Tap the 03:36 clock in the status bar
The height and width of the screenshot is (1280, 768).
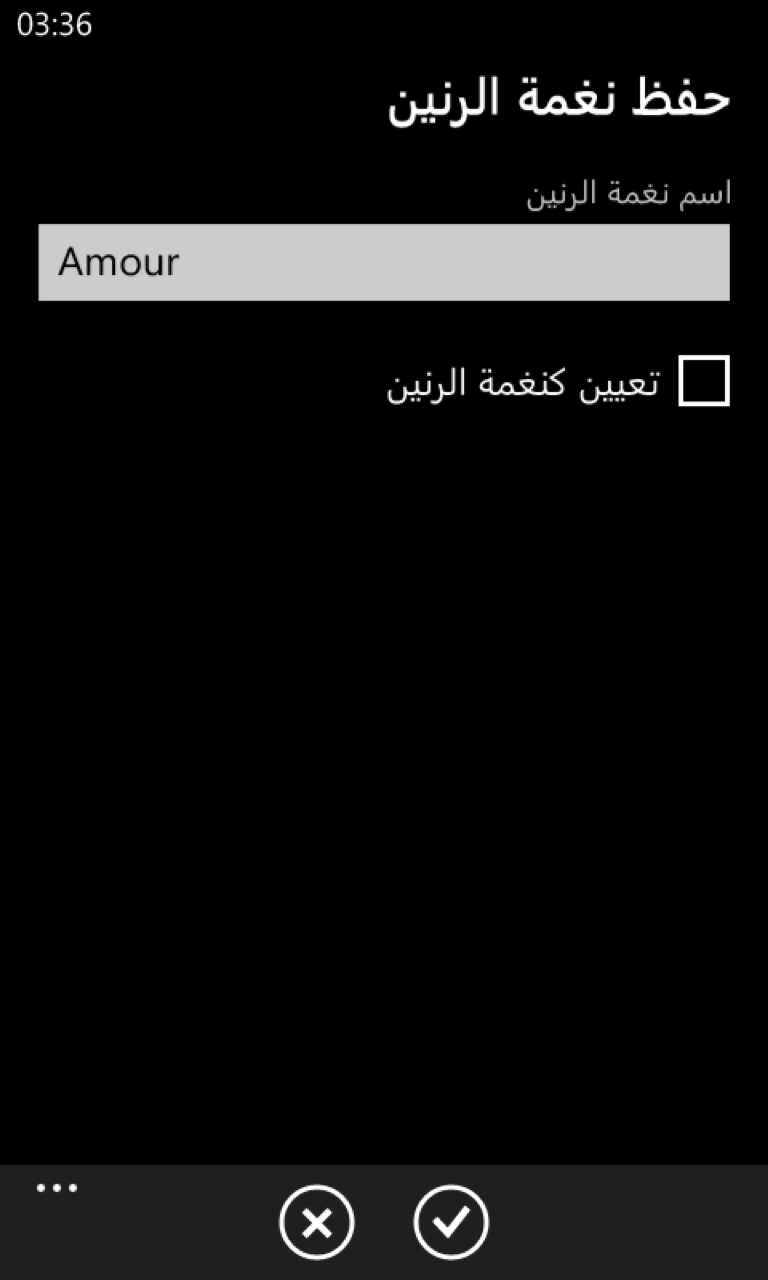click(x=55, y=22)
